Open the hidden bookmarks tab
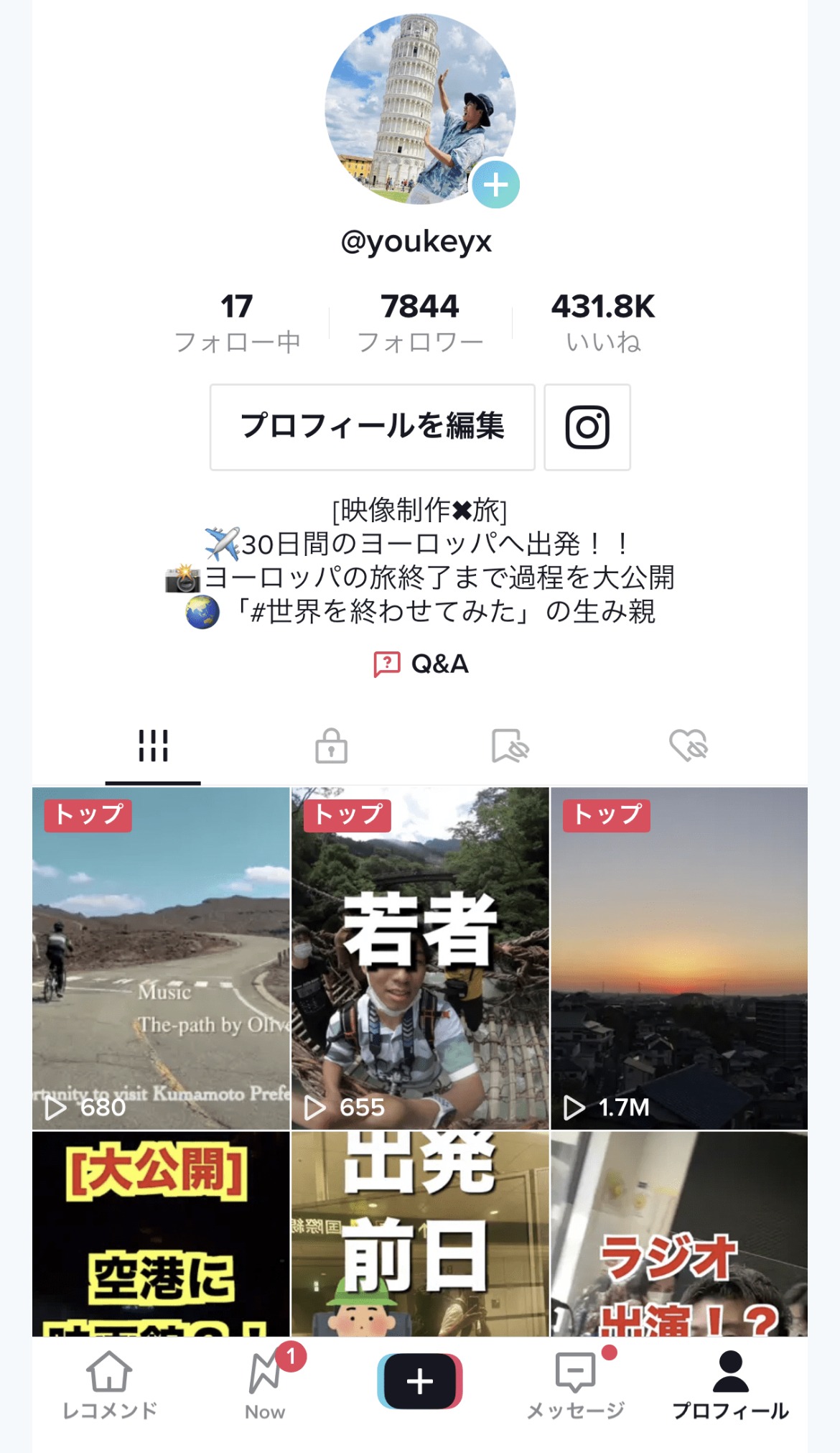 coord(510,746)
